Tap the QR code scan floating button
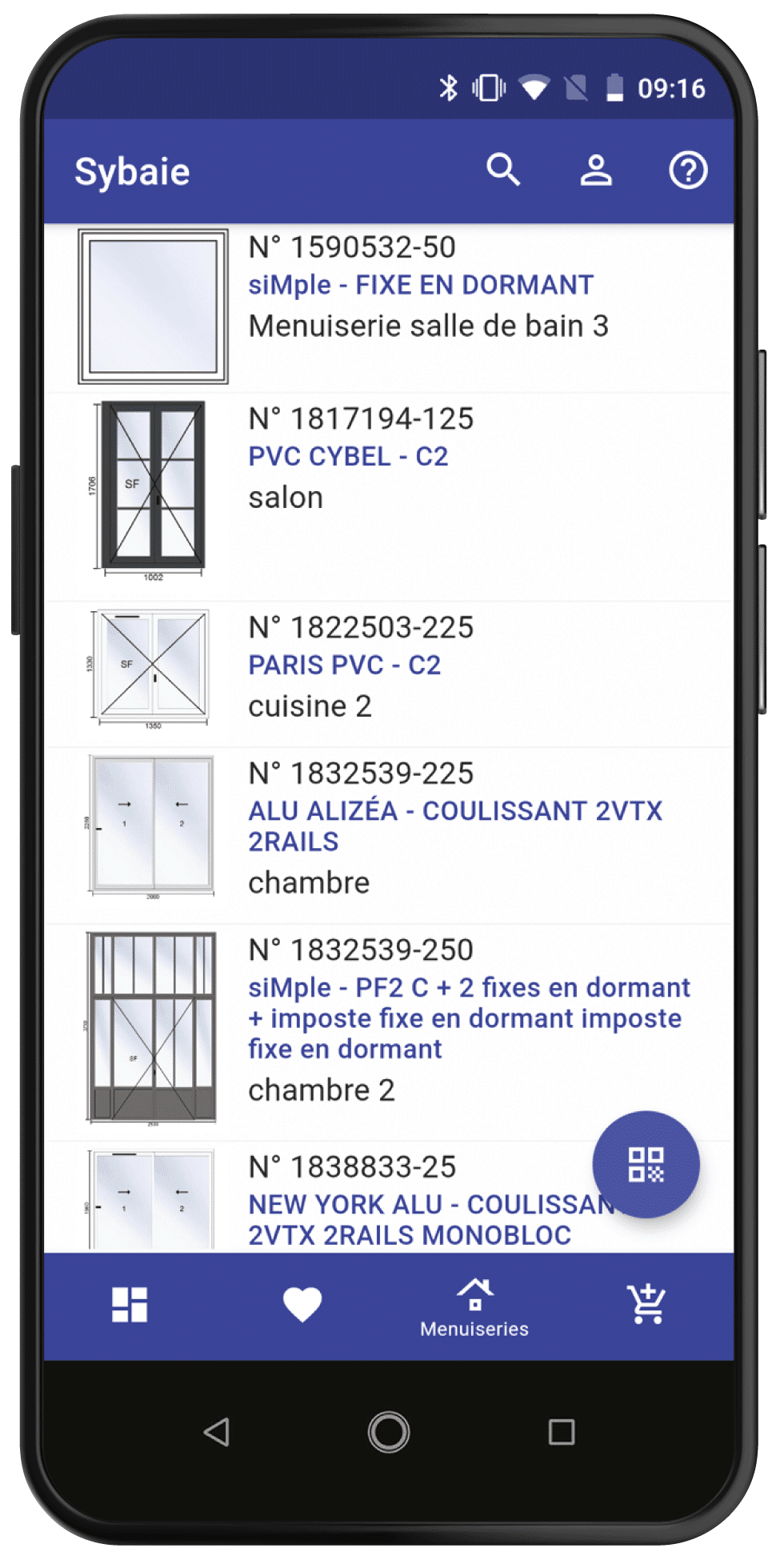 tap(646, 1165)
